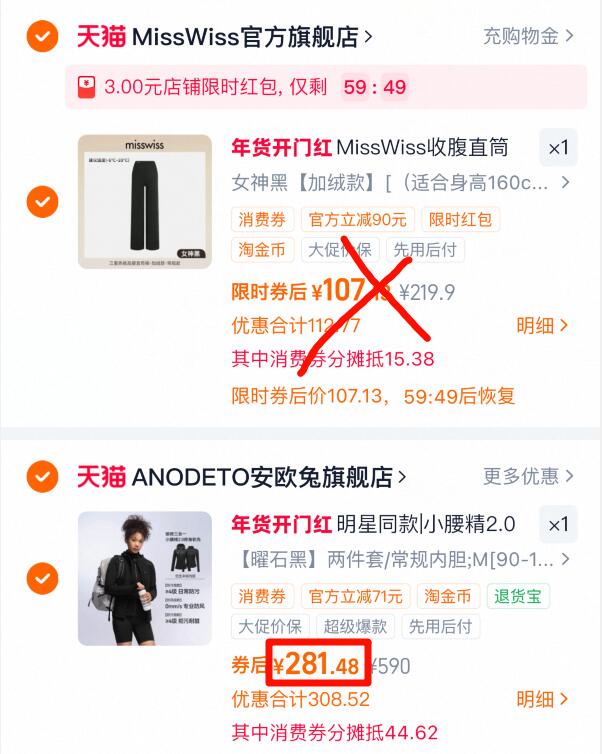Open the MissWiss trousers product image
The height and width of the screenshot is (754, 602).
click(145, 202)
